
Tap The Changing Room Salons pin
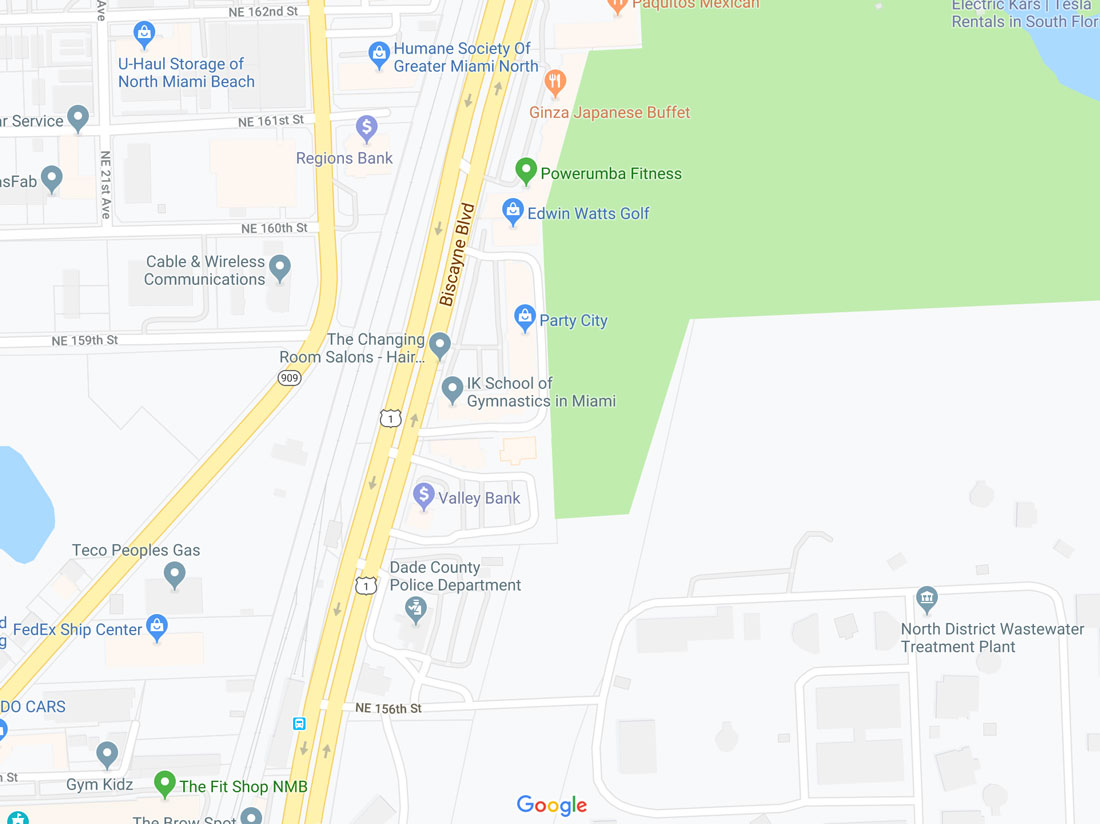pyautogui.click(x=439, y=346)
